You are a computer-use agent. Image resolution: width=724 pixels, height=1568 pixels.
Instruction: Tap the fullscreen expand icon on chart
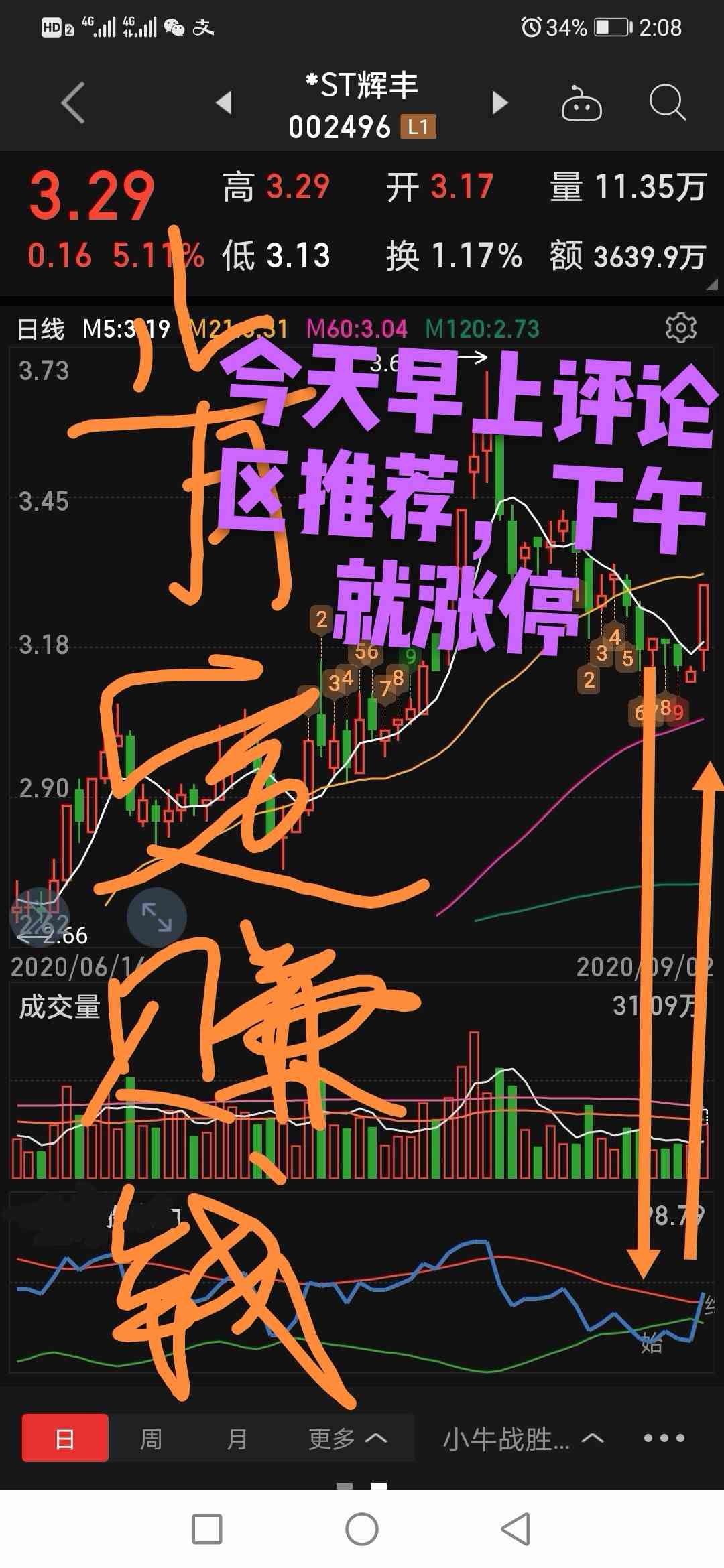coord(156,917)
